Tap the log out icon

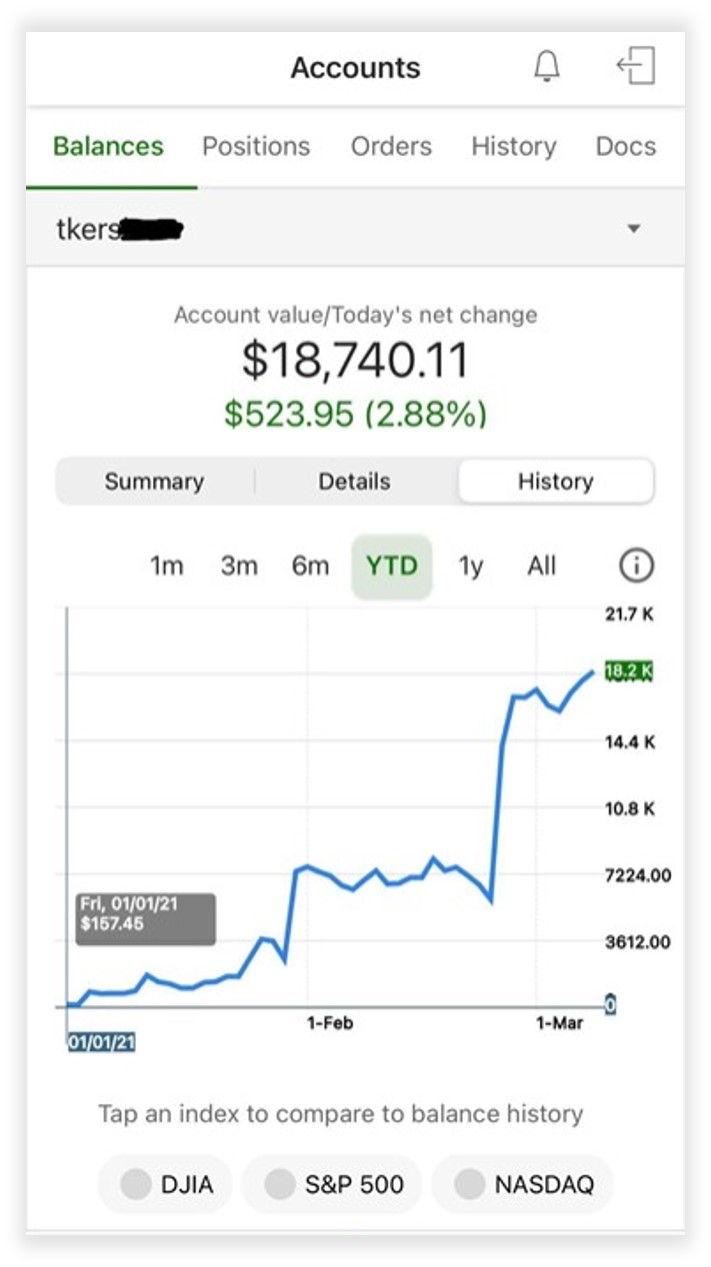pos(636,67)
